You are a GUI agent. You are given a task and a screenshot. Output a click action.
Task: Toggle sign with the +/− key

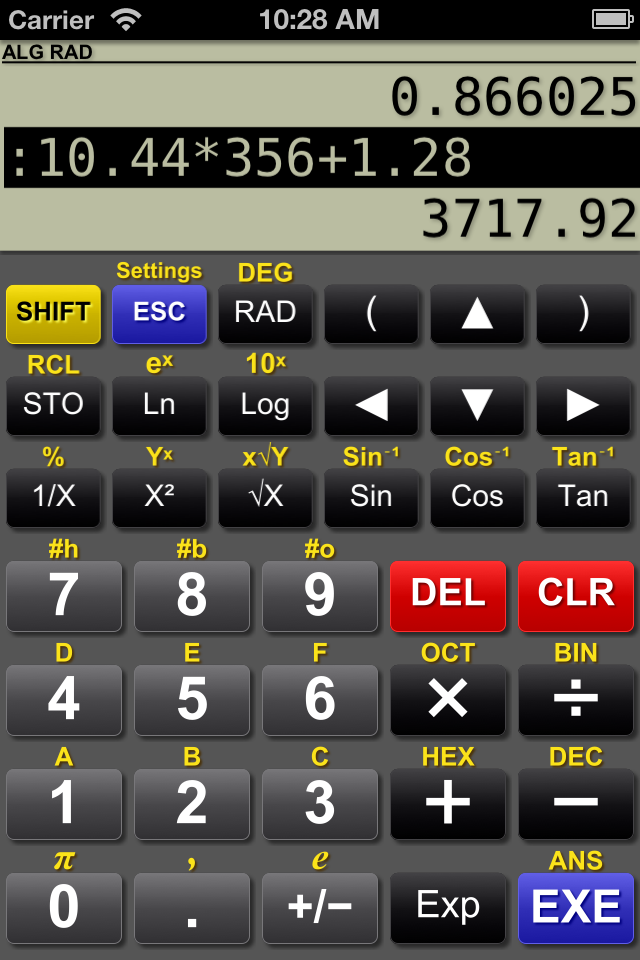[320, 907]
